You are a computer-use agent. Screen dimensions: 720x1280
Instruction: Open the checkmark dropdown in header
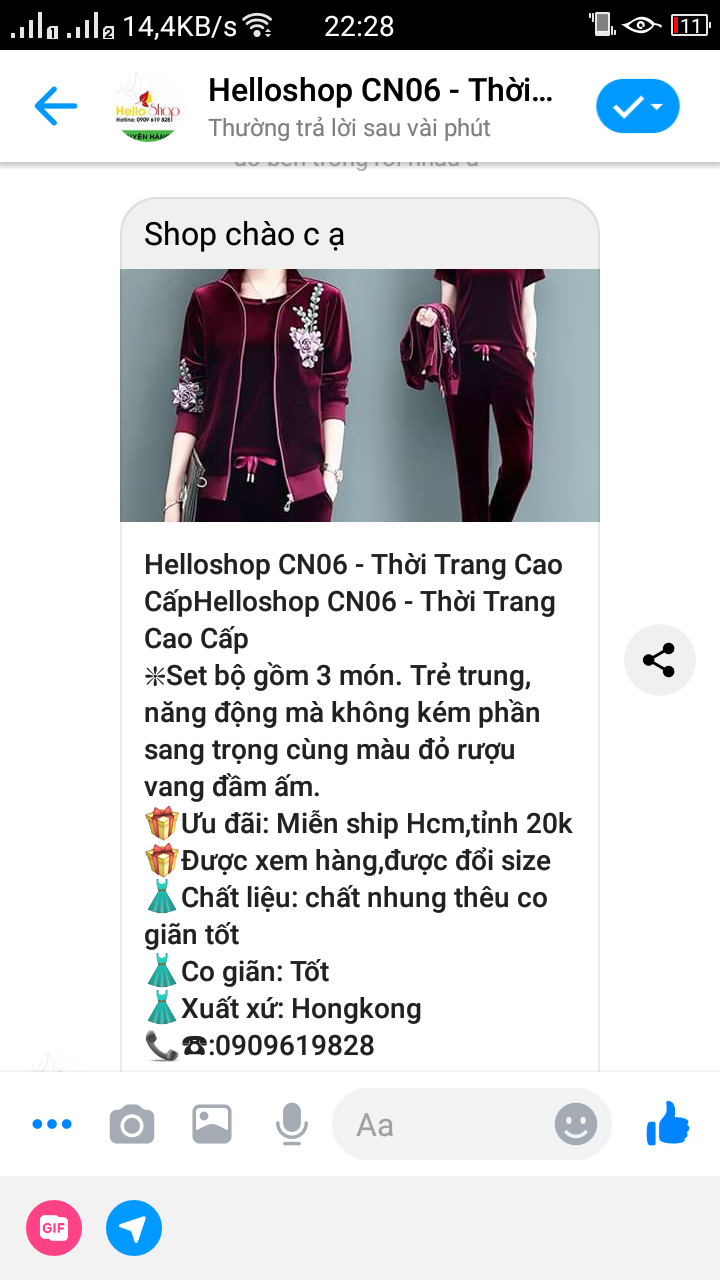(x=638, y=106)
